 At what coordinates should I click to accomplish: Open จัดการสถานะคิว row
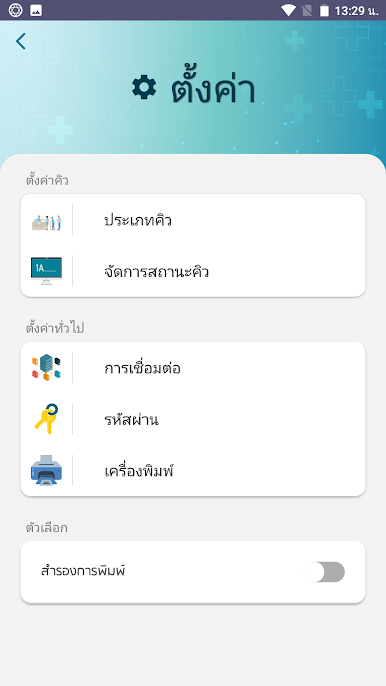[x=193, y=272]
